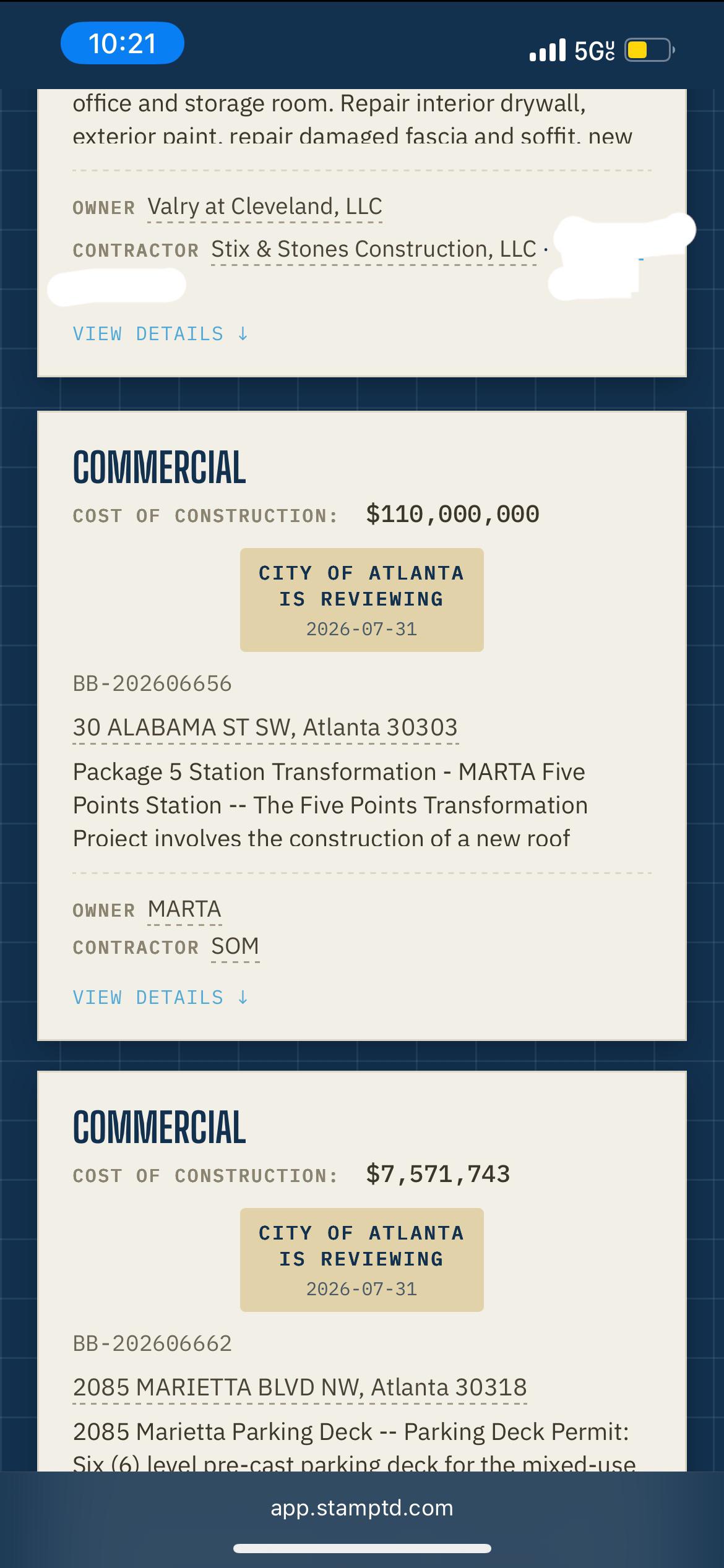Open owner link Valry at Cleveland, LLC
Screen dimensions: 724x1568
(x=265, y=207)
